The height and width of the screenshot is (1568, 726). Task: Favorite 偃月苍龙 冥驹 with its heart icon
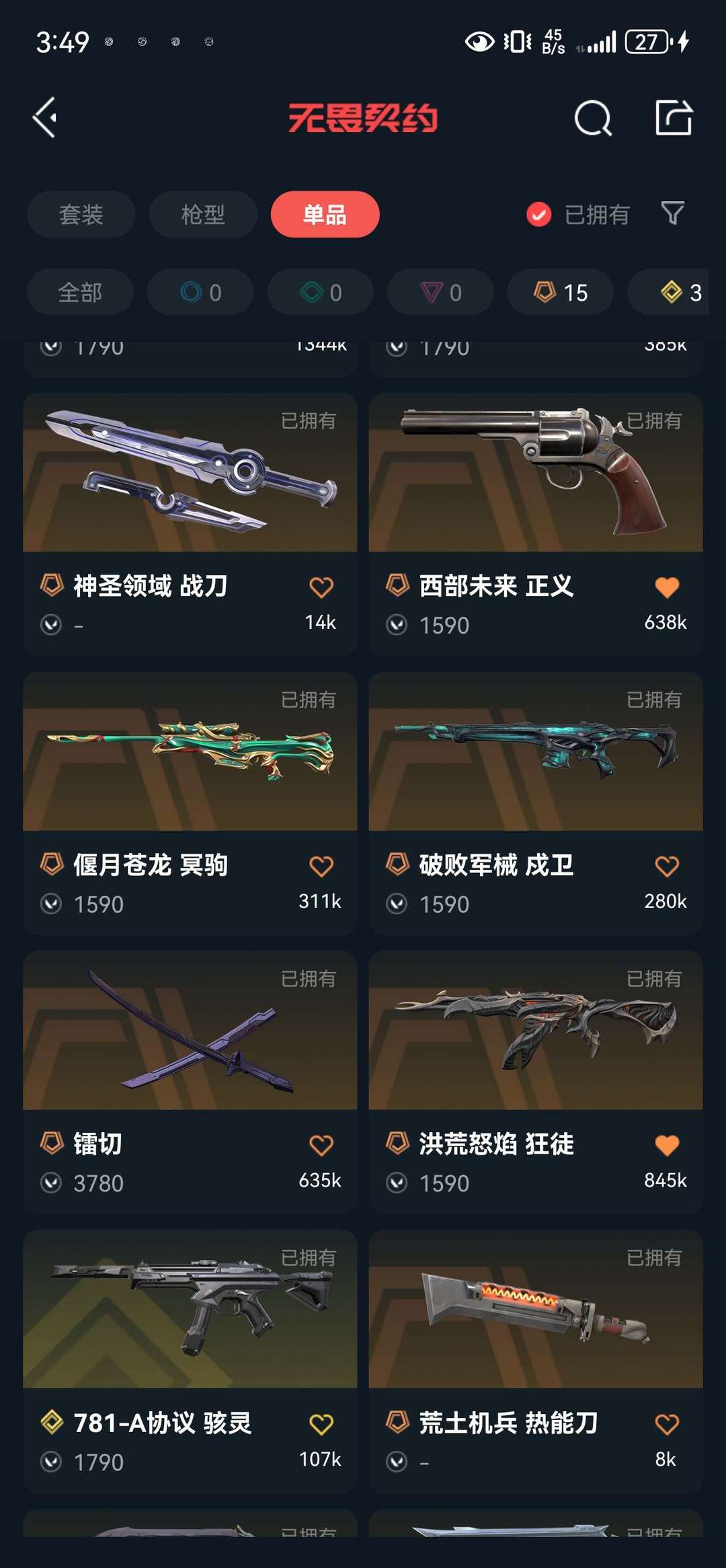(321, 866)
